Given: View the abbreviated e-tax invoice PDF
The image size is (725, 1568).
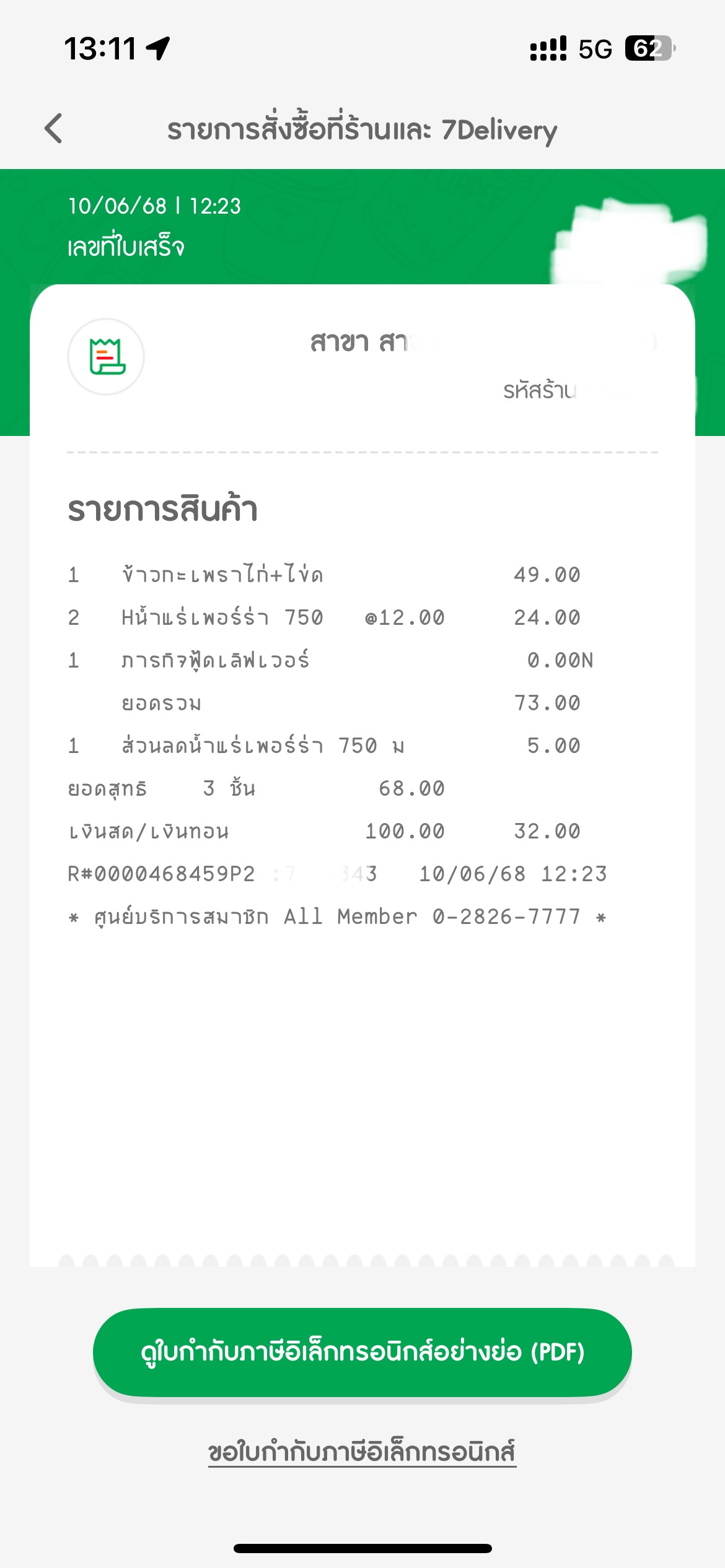Looking at the screenshot, I should pyautogui.click(x=362, y=1352).
